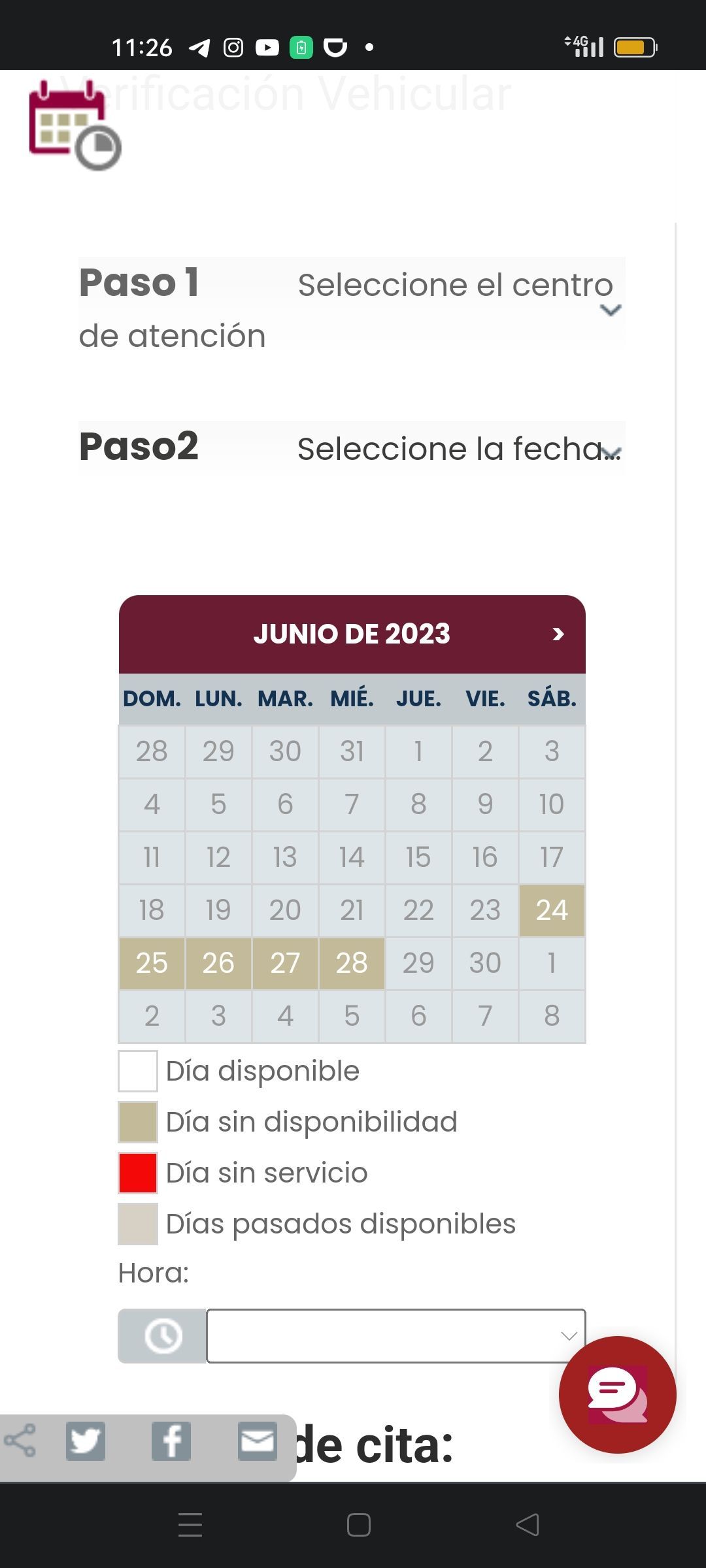This screenshot has width=706, height=1568.
Task: Choose June 15 in the calendar
Action: [418, 857]
